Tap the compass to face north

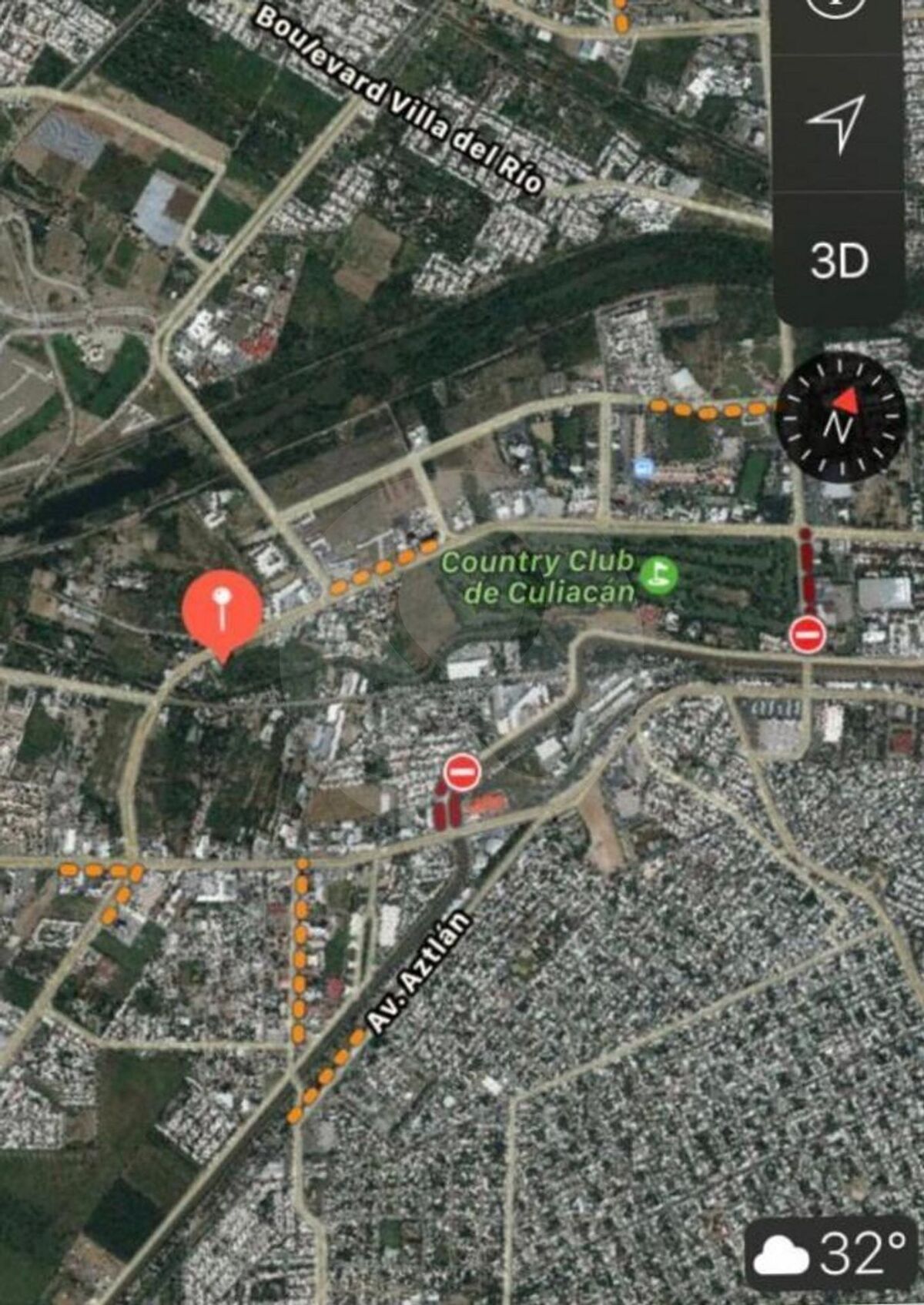pos(840,417)
